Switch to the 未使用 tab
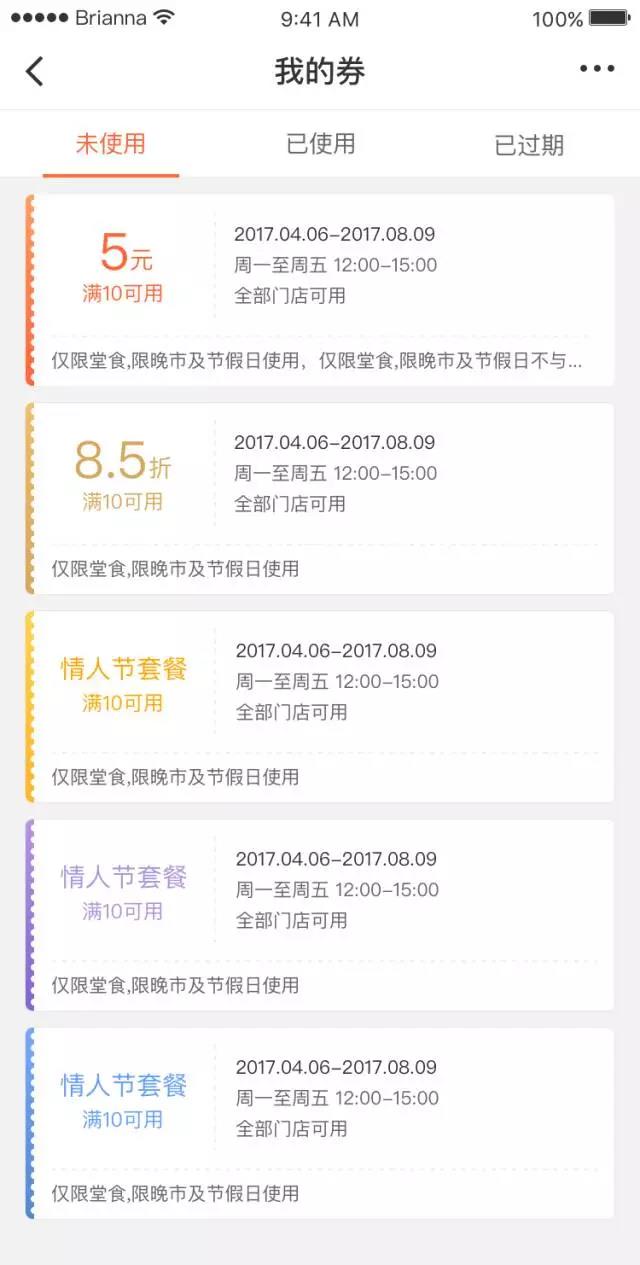This screenshot has width=640, height=1265. (x=111, y=144)
